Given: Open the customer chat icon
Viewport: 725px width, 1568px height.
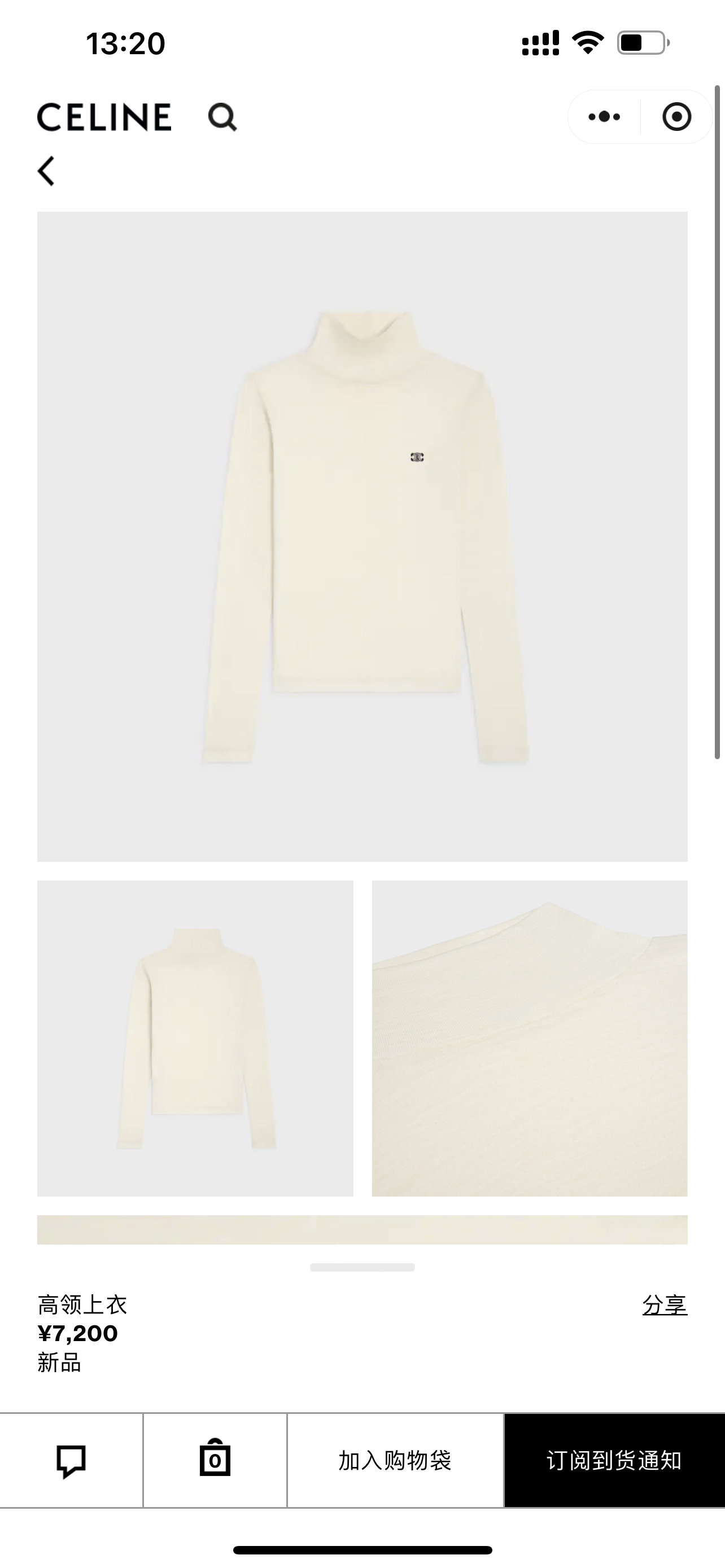Looking at the screenshot, I should [71, 1461].
